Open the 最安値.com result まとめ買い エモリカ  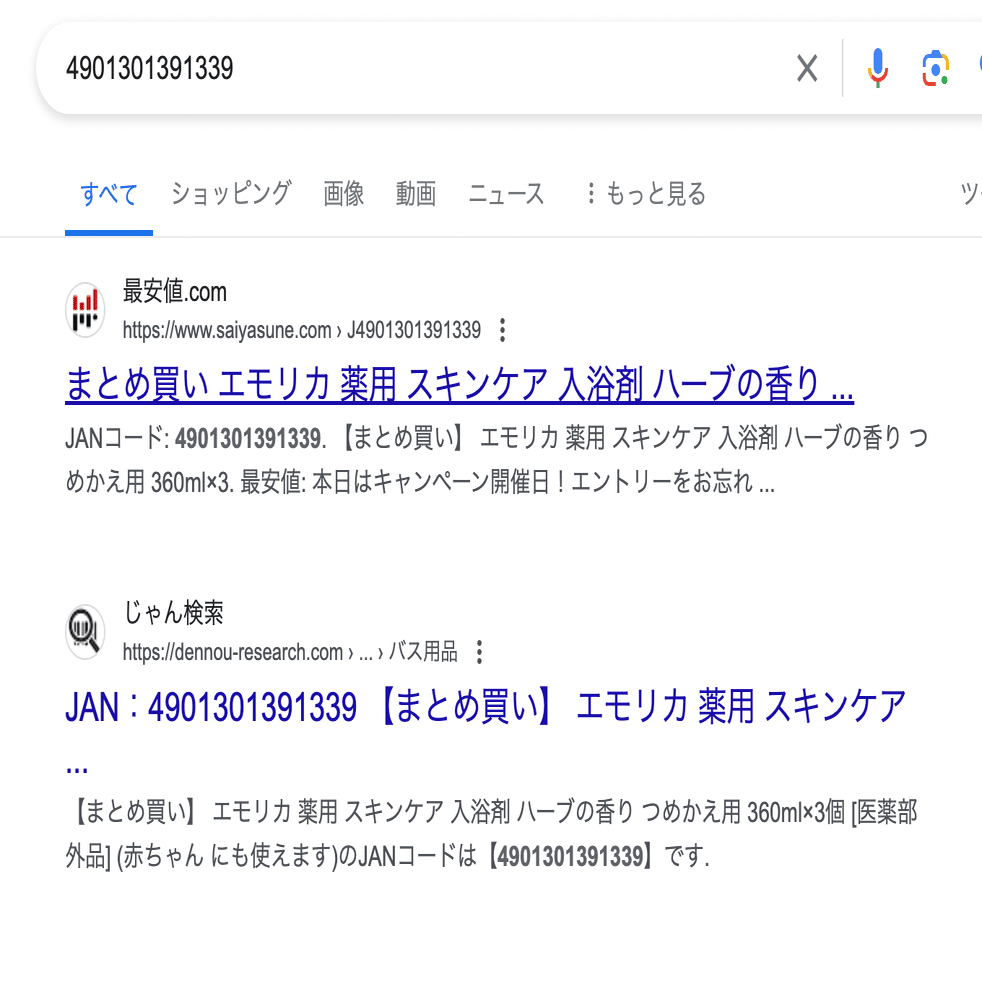459,384
